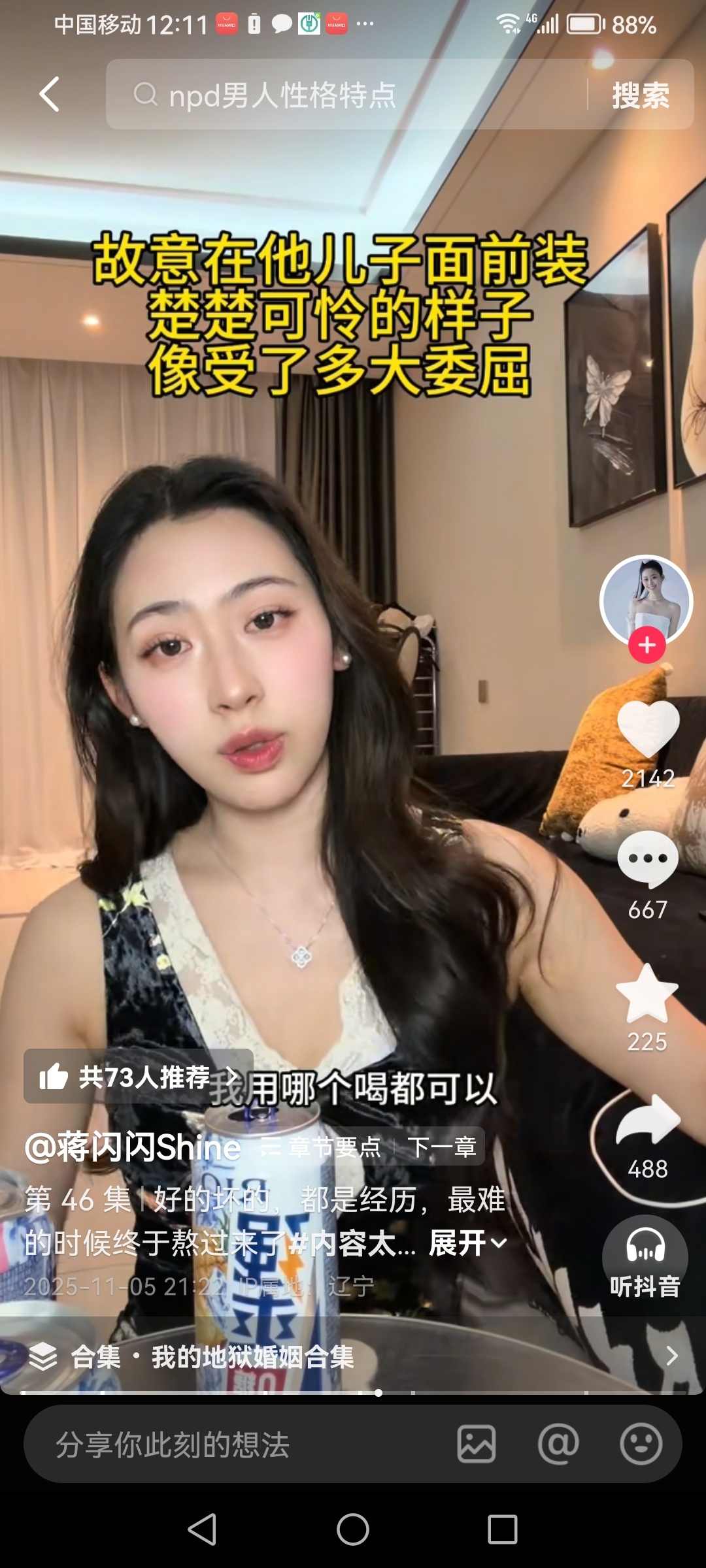Show the 章节要点 chapter highlights

[322, 1147]
